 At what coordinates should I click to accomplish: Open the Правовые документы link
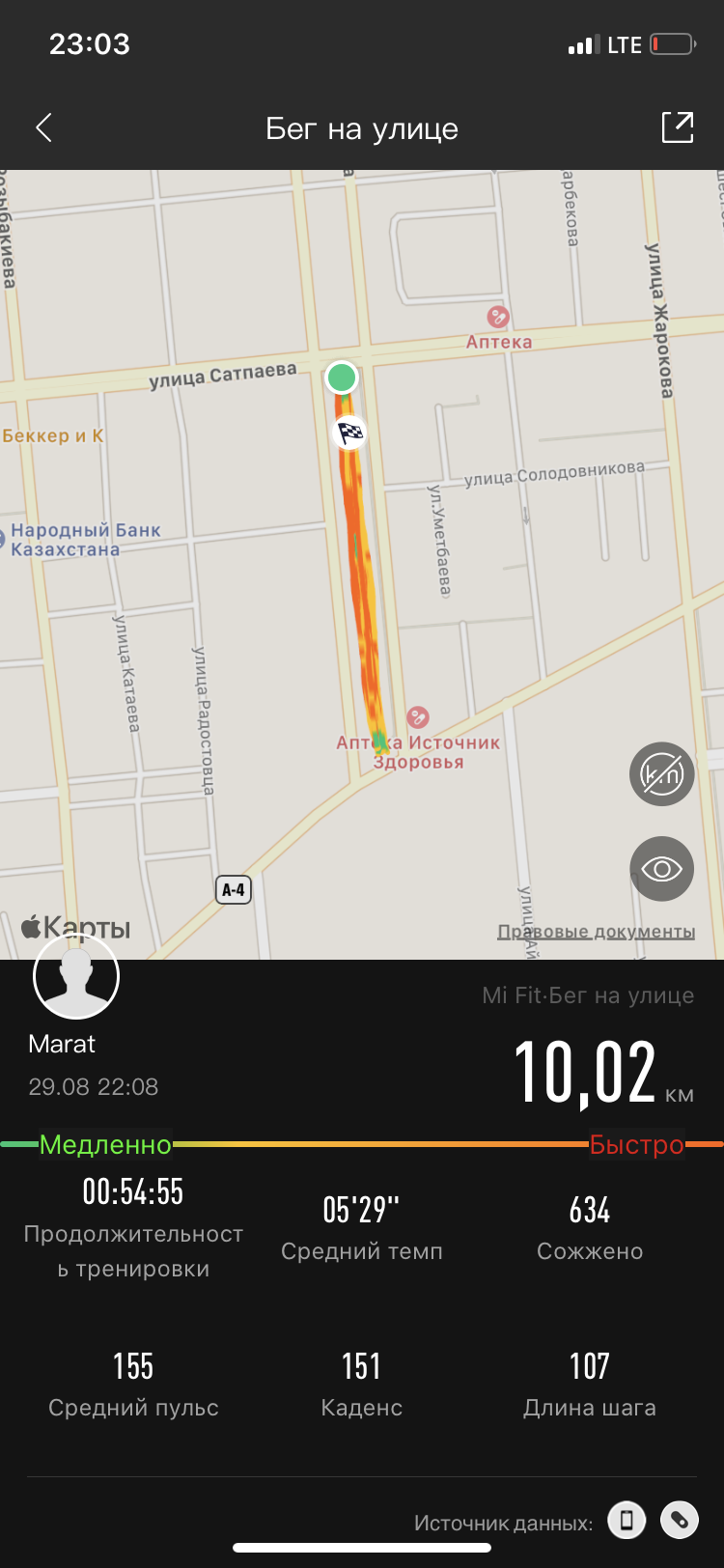pos(596,932)
